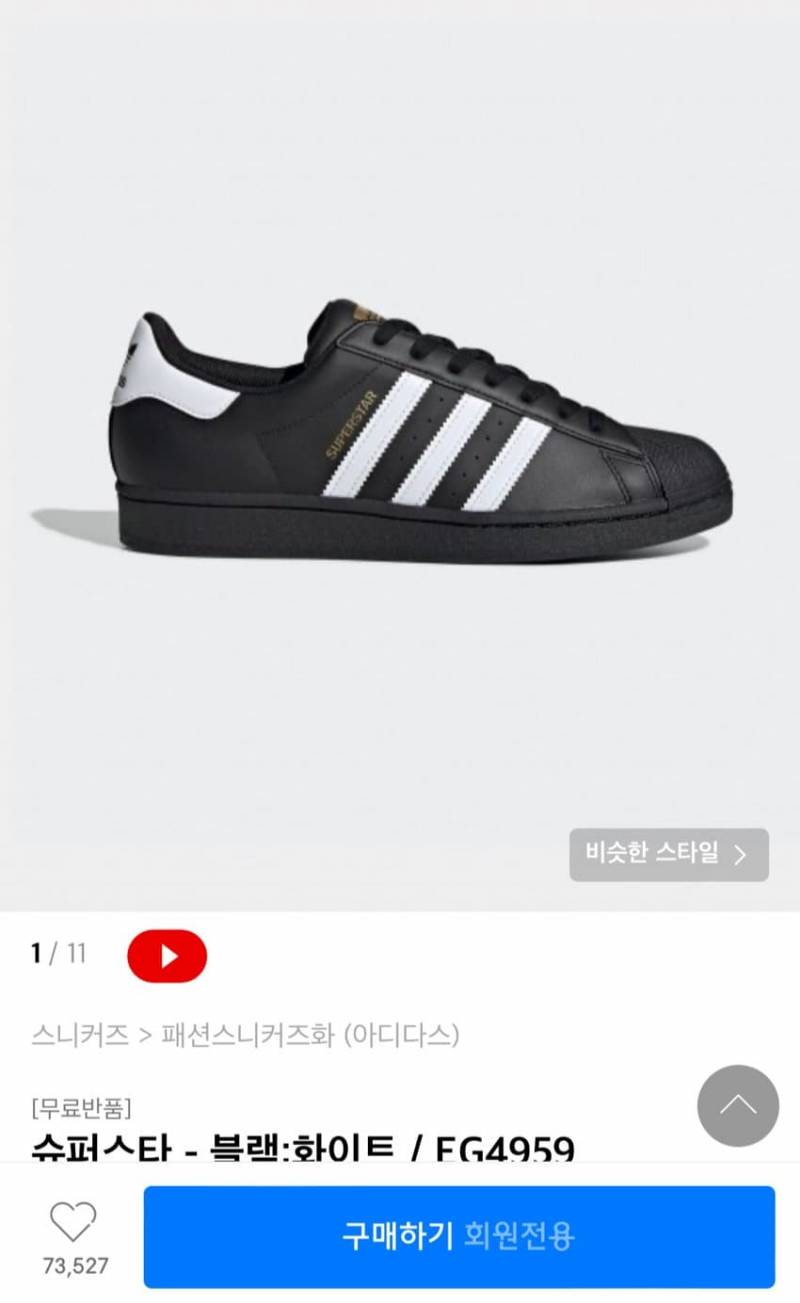Play the product video with the red button

click(167, 955)
